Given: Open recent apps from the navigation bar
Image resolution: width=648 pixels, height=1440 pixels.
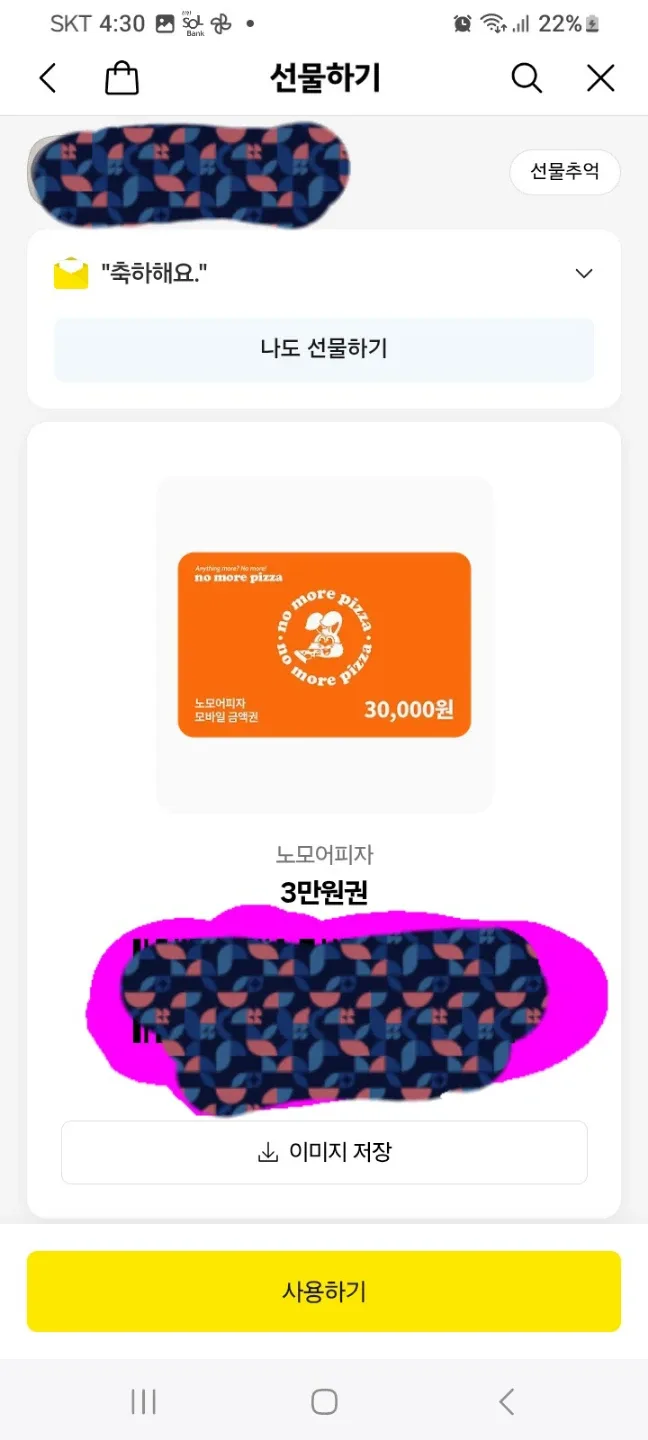Looking at the screenshot, I should [x=144, y=1401].
